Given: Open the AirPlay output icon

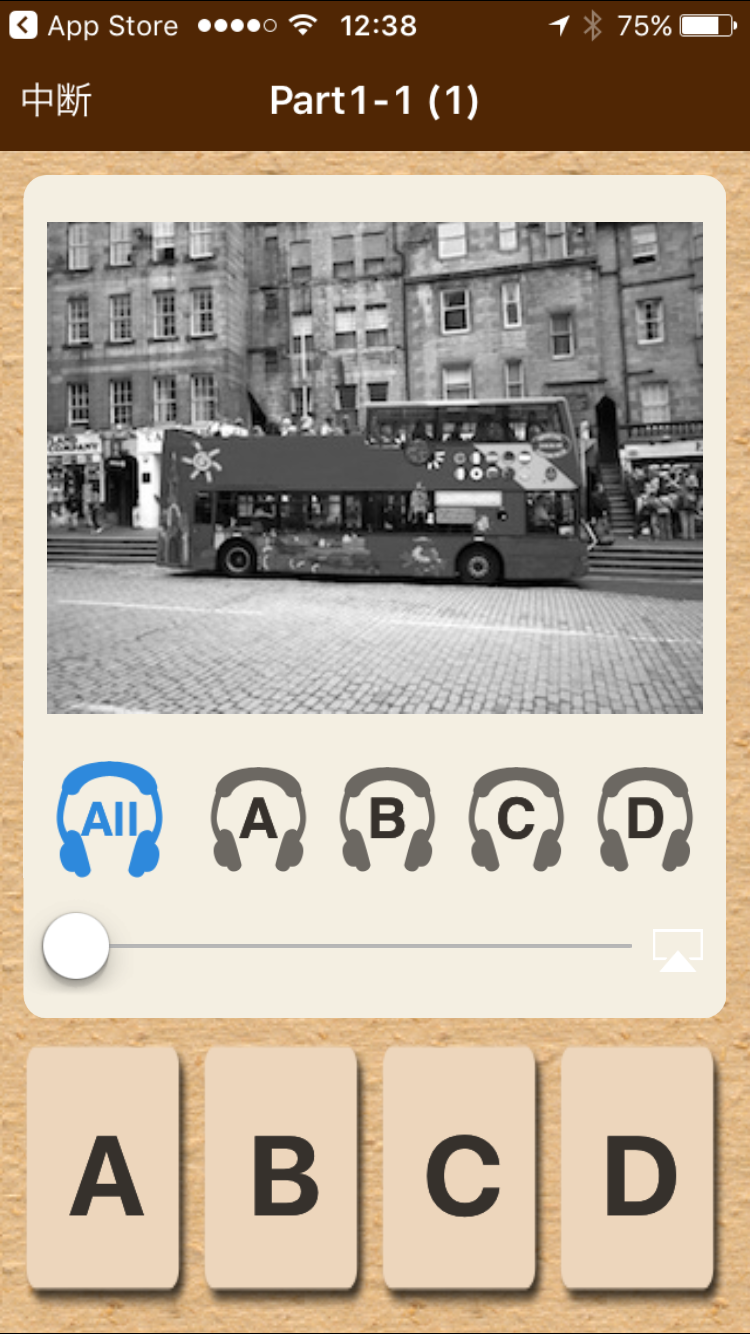Looking at the screenshot, I should click(677, 950).
